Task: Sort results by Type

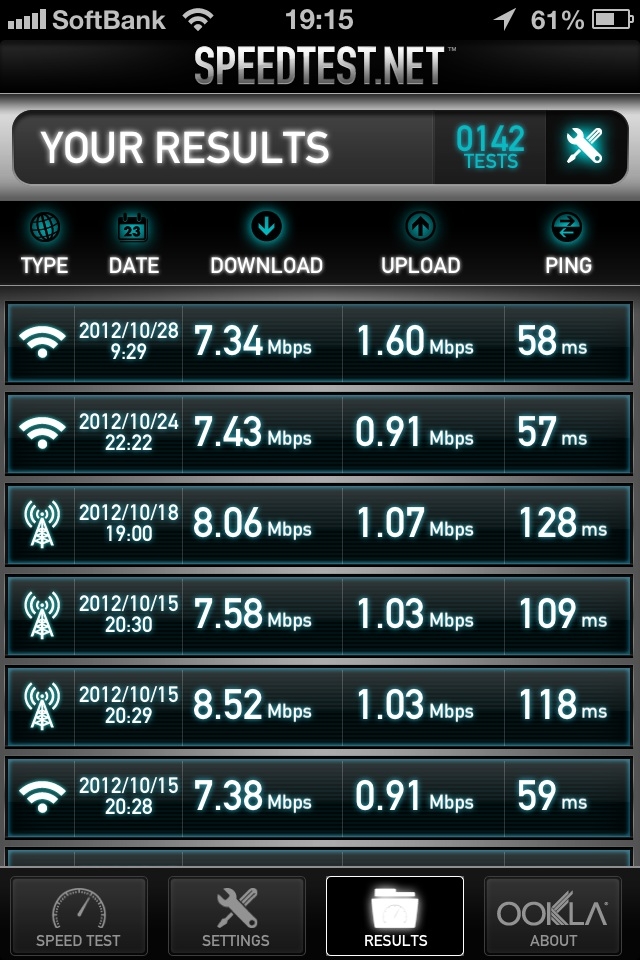Action: click(x=45, y=245)
